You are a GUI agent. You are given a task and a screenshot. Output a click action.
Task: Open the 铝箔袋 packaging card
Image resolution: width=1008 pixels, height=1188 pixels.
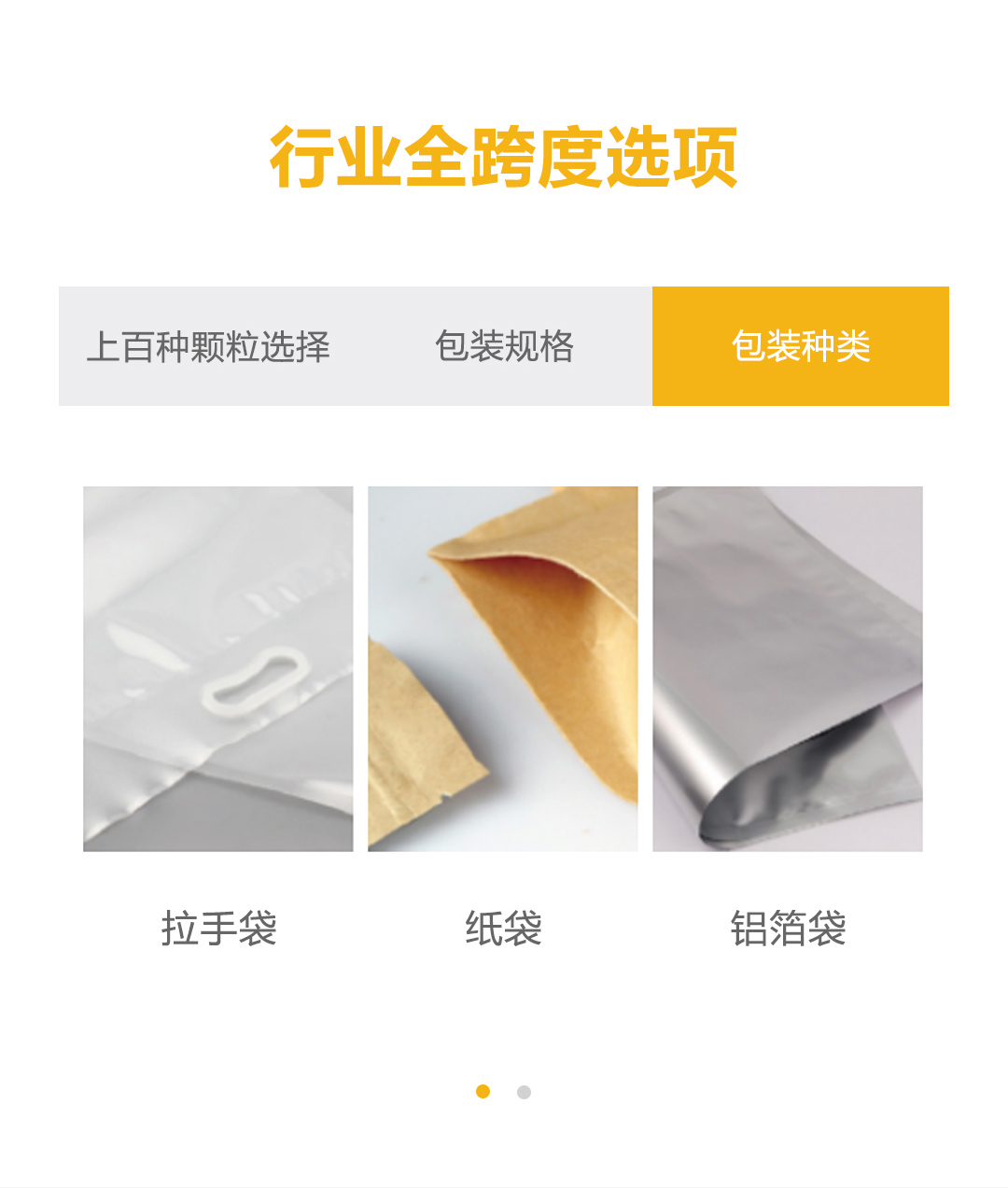[788, 668]
